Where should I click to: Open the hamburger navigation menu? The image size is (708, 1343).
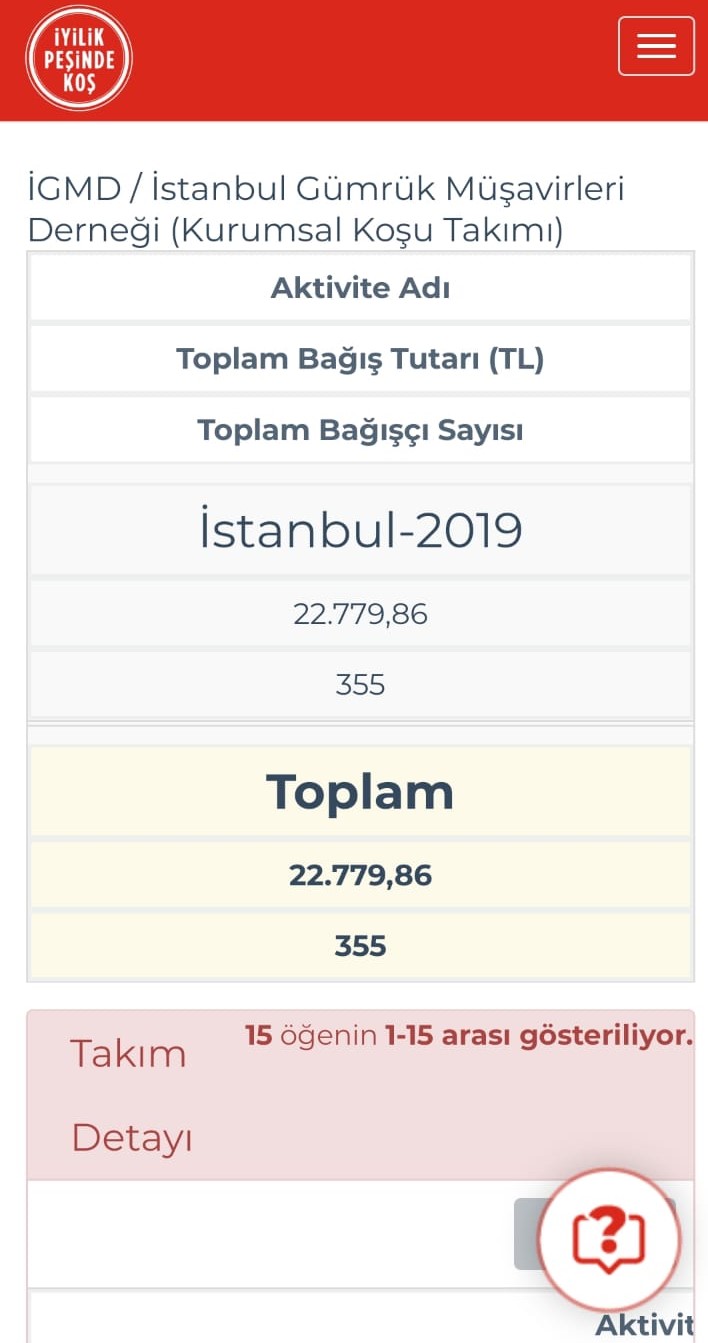tap(656, 46)
